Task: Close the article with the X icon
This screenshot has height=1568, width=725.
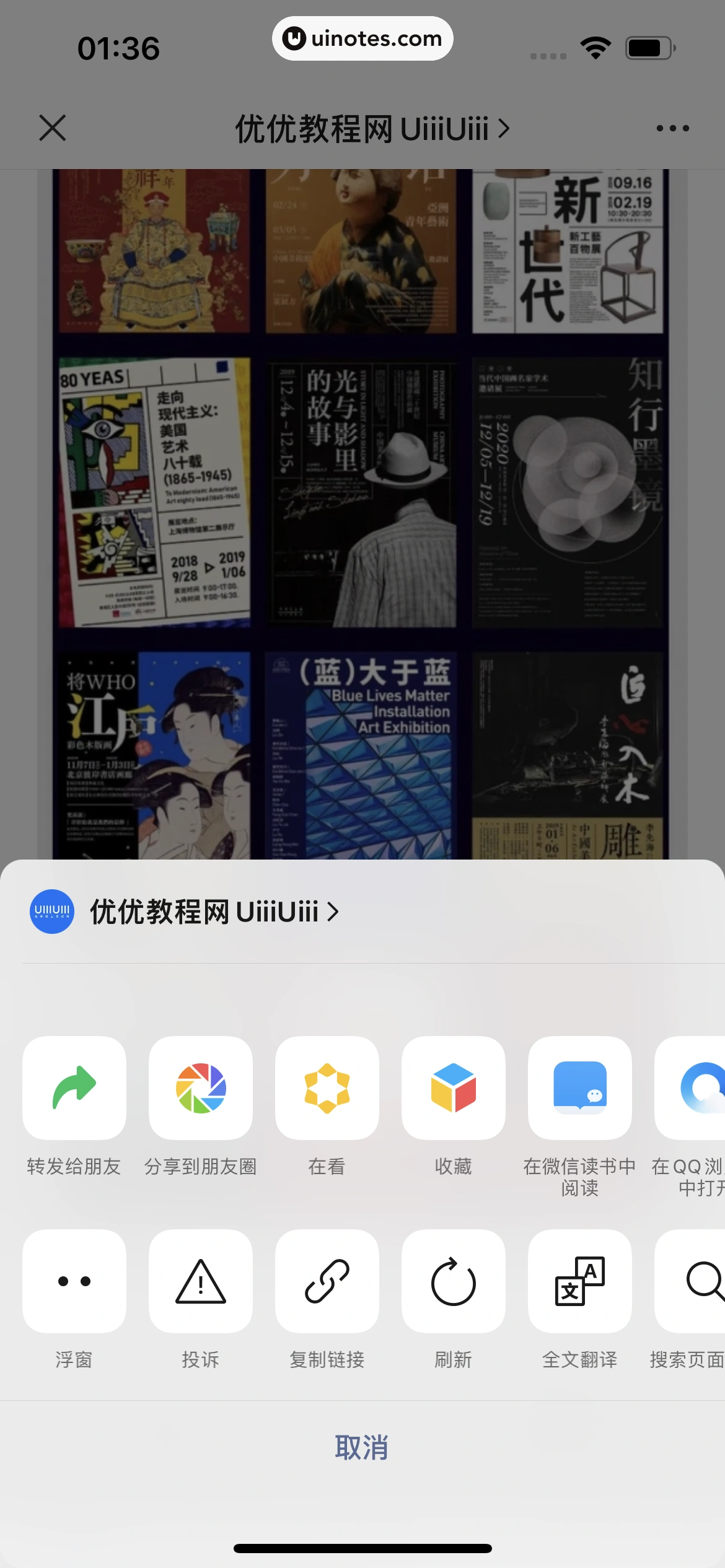Action: 53,128
